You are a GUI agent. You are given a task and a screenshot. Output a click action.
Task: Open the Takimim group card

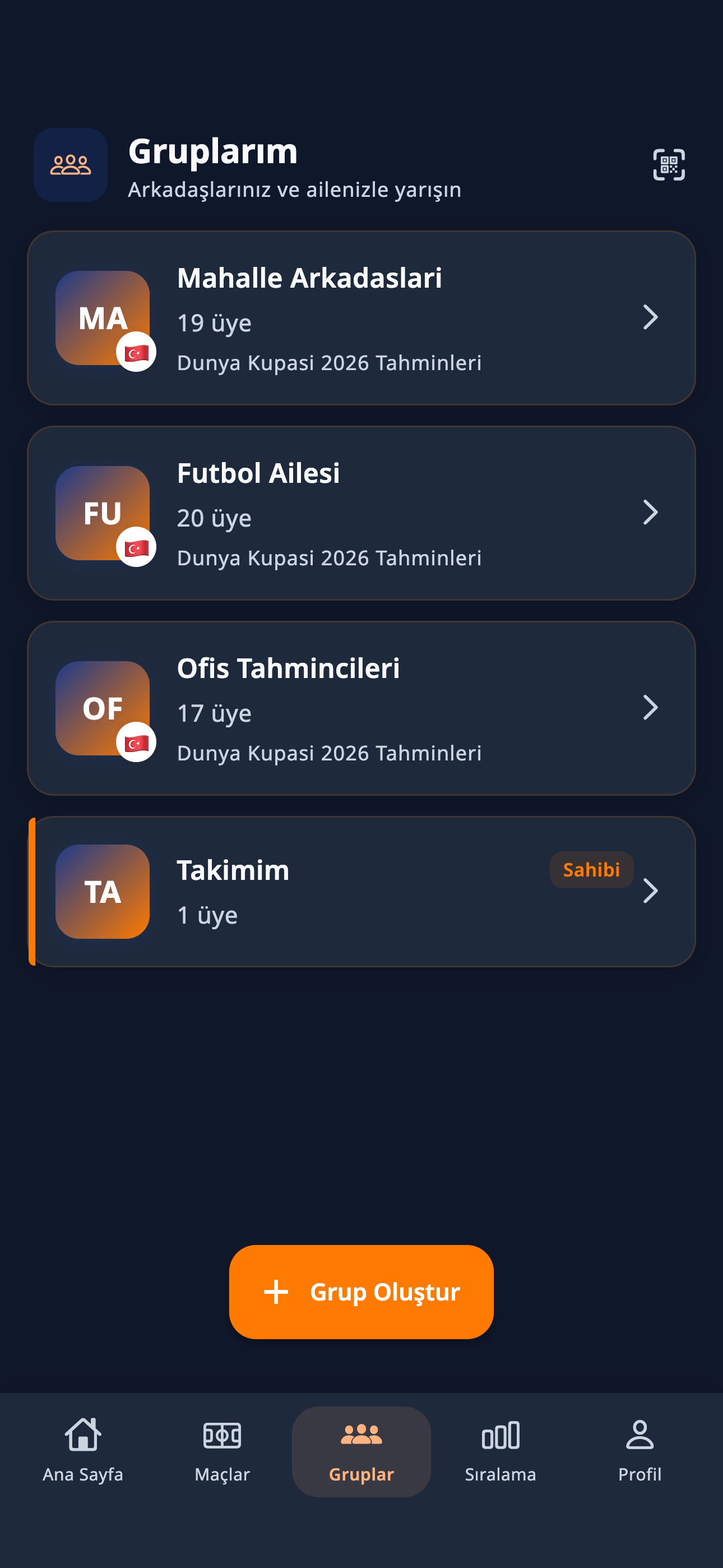click(361, 891)
